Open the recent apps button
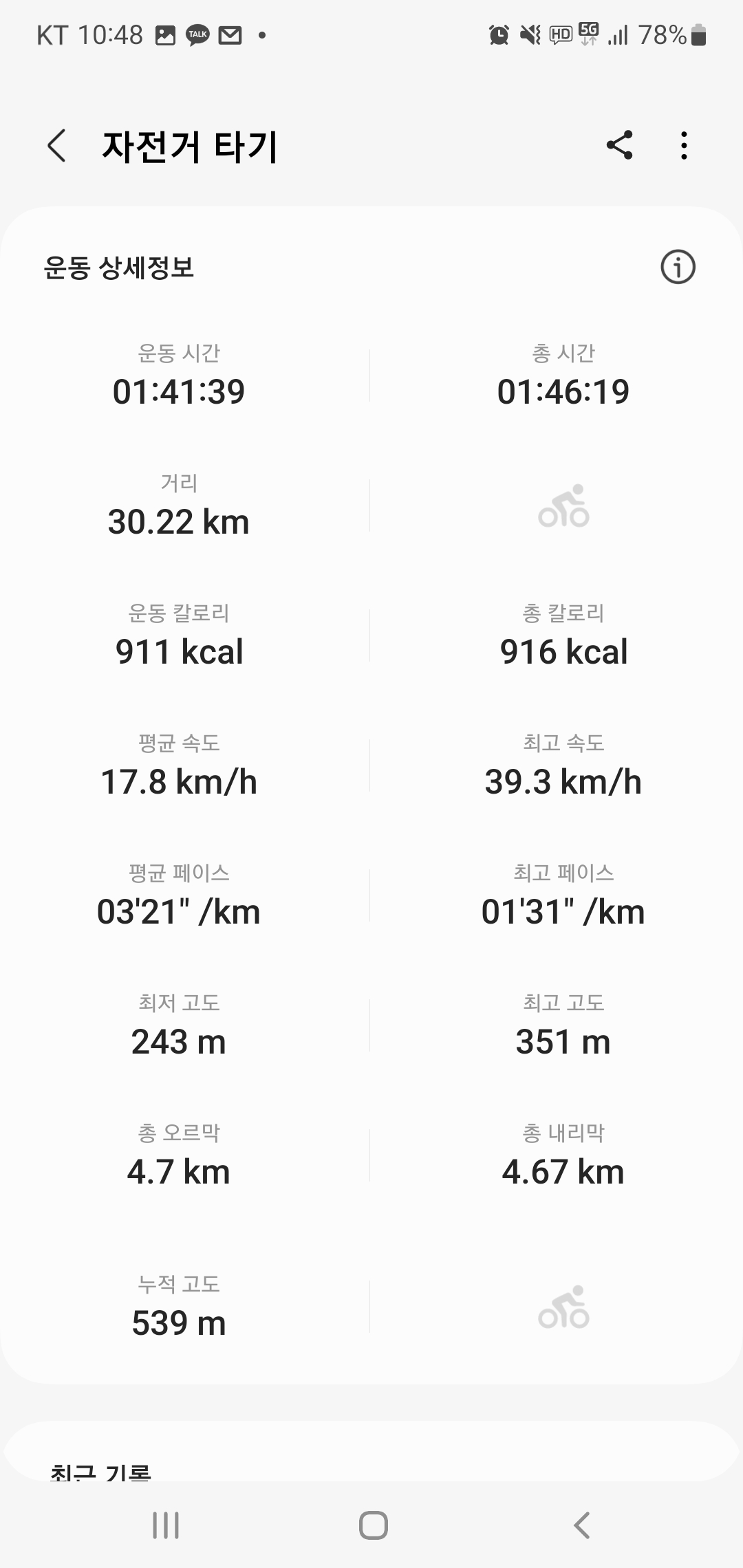Viewport: 743px width, 1568px height. coord(166,1525)
